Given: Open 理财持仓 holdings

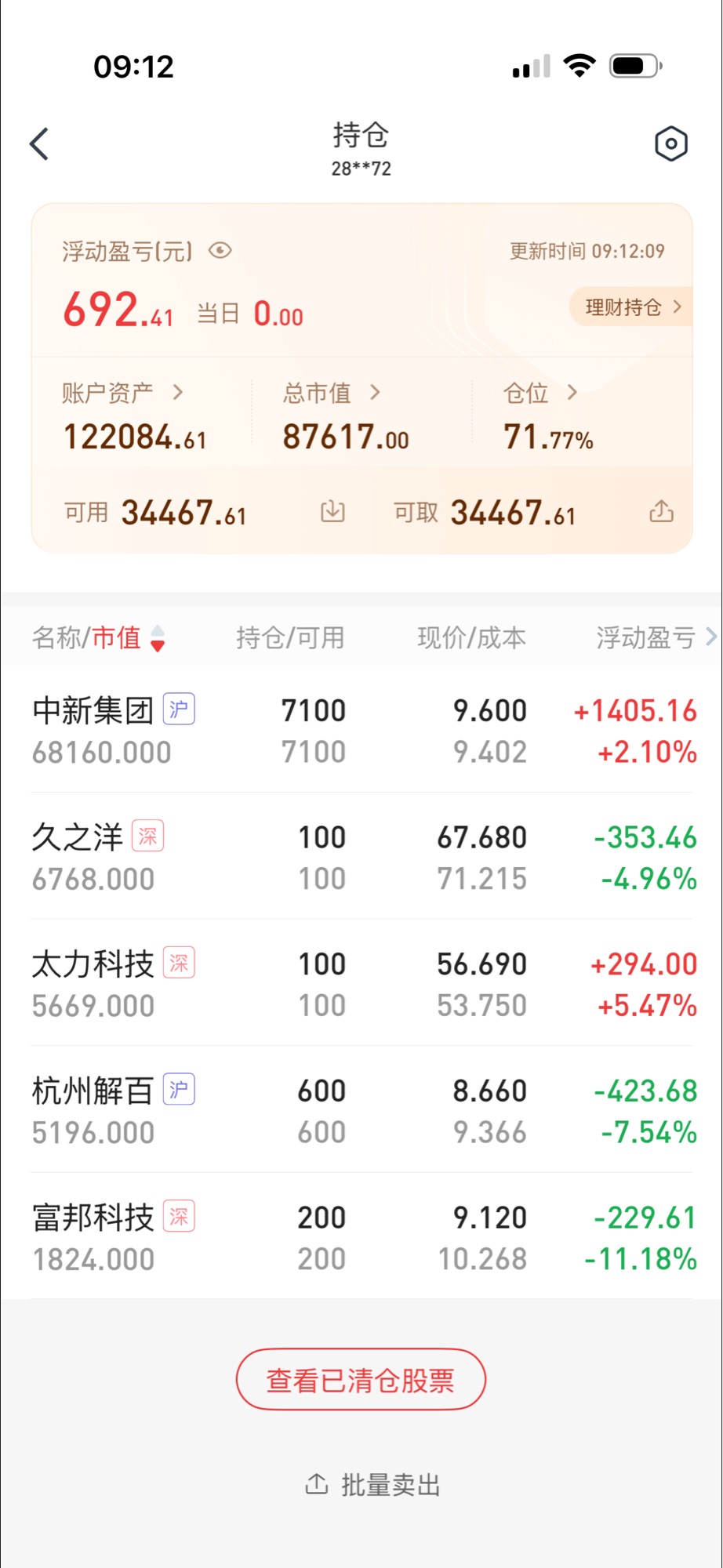Looking at the screenshot, I should pos(631,307).
